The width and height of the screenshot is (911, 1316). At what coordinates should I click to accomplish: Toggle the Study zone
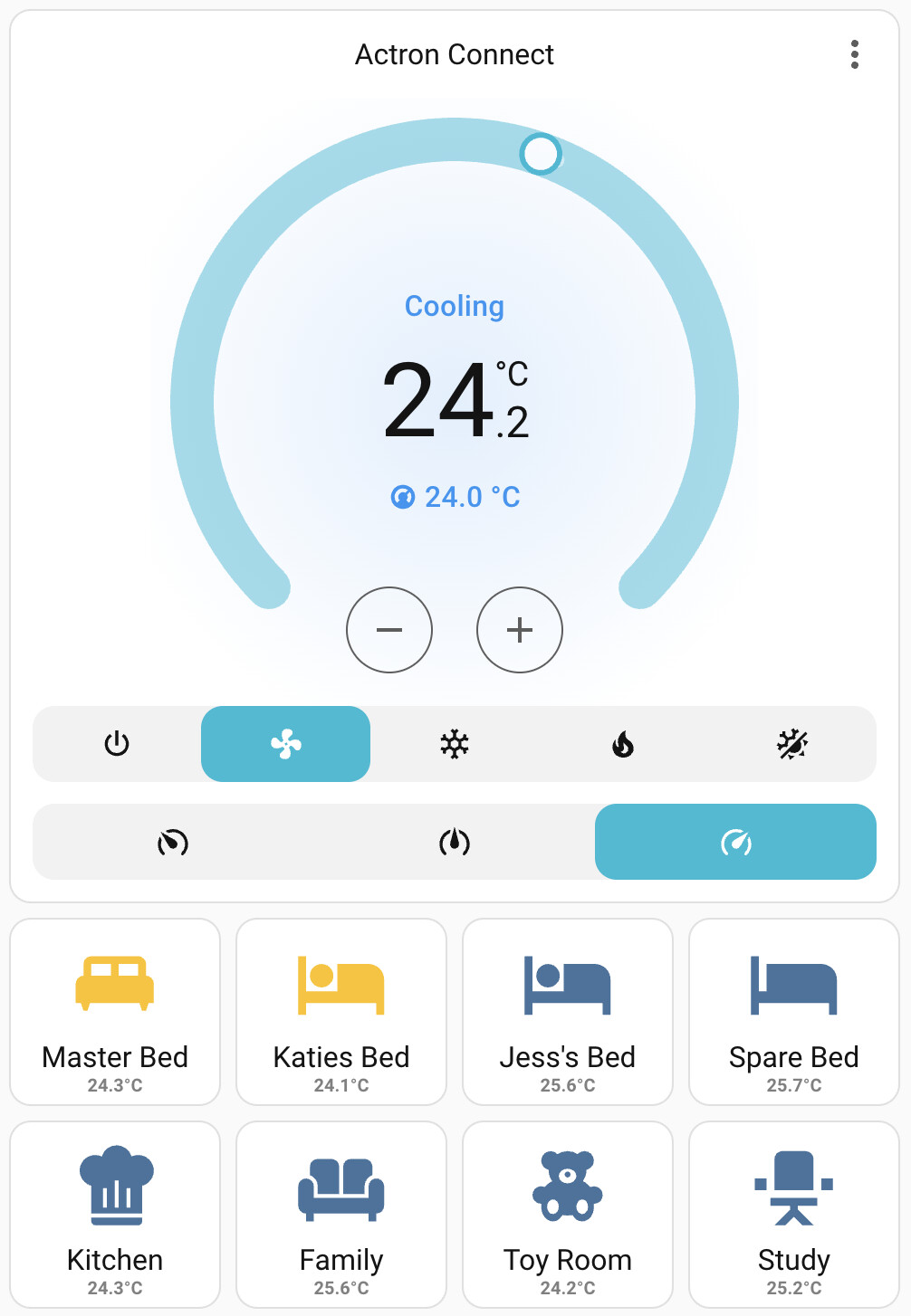(x=794, y=1215)
